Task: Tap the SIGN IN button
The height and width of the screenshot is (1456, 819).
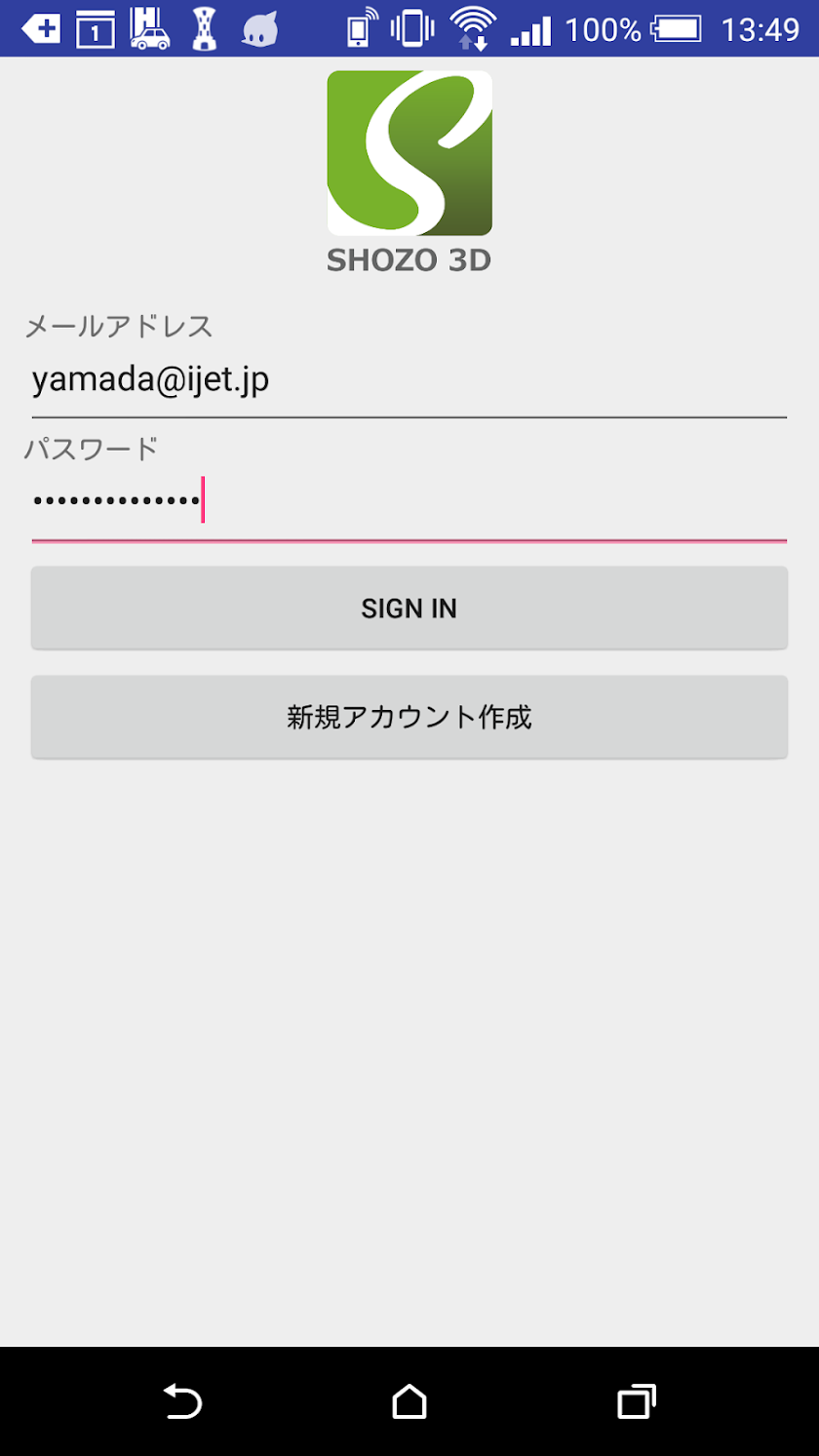Action: pyautogui.click(x=409, y=608)
